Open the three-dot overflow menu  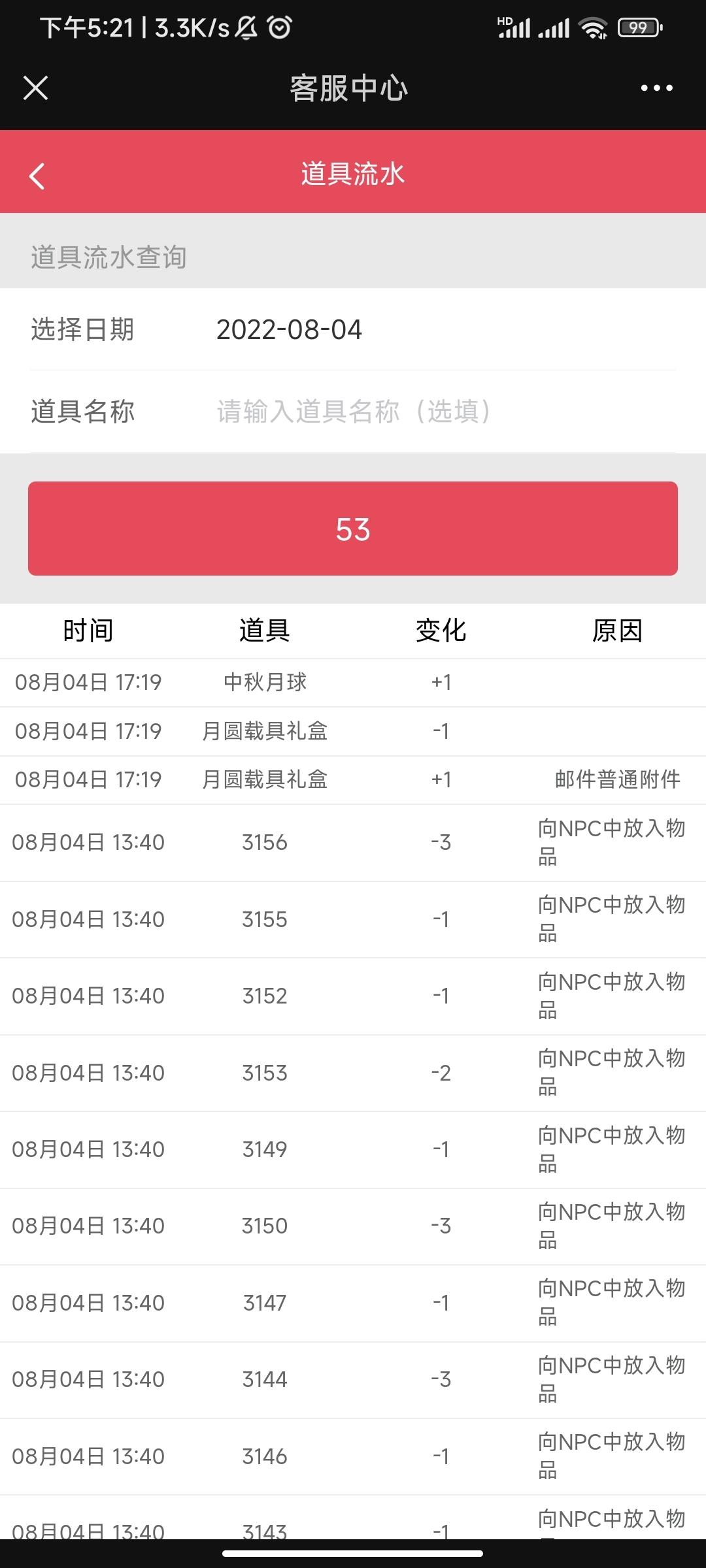pyautogui.click(x=656, y=88)
